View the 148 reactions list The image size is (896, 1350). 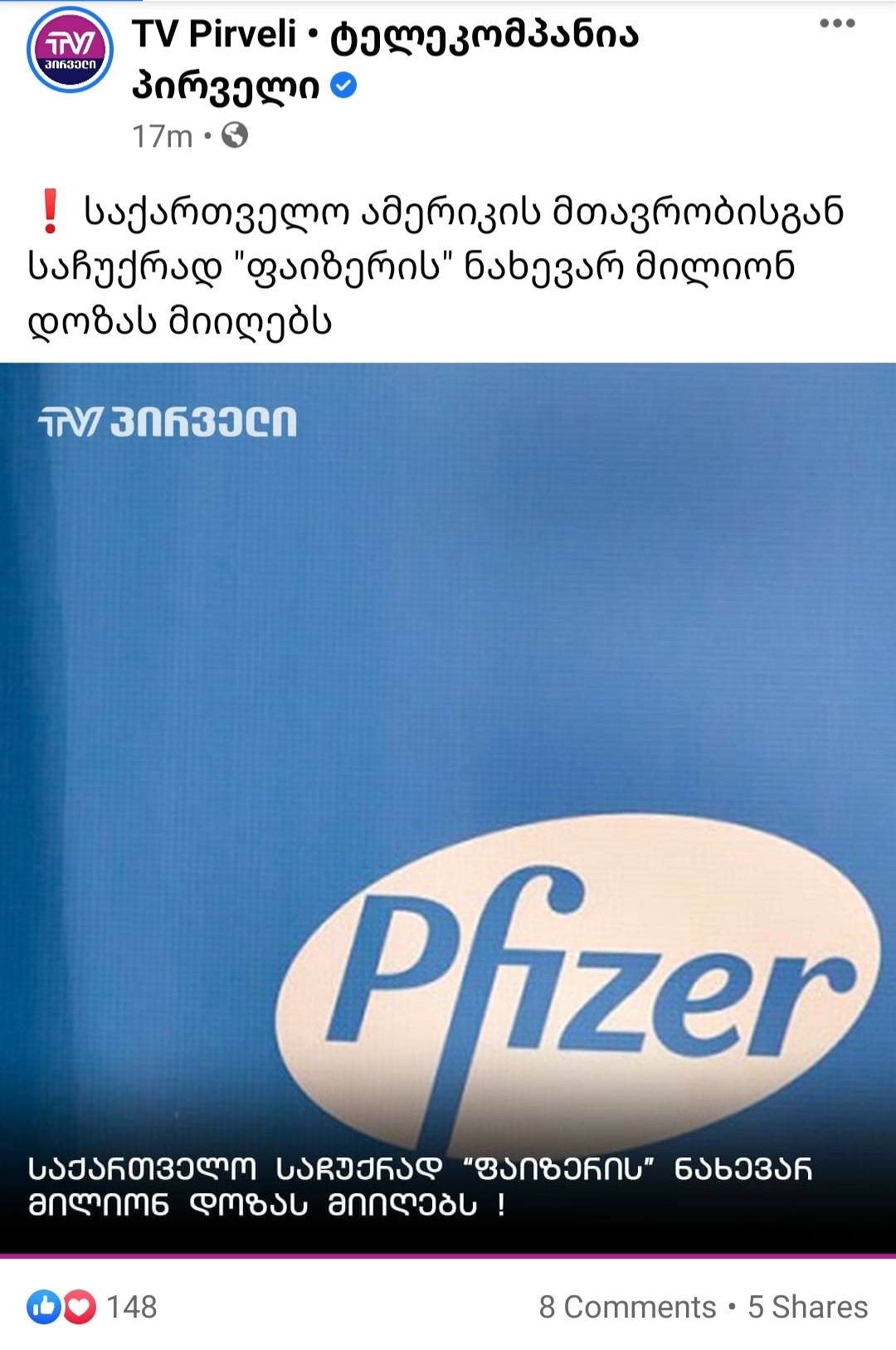93,1307
